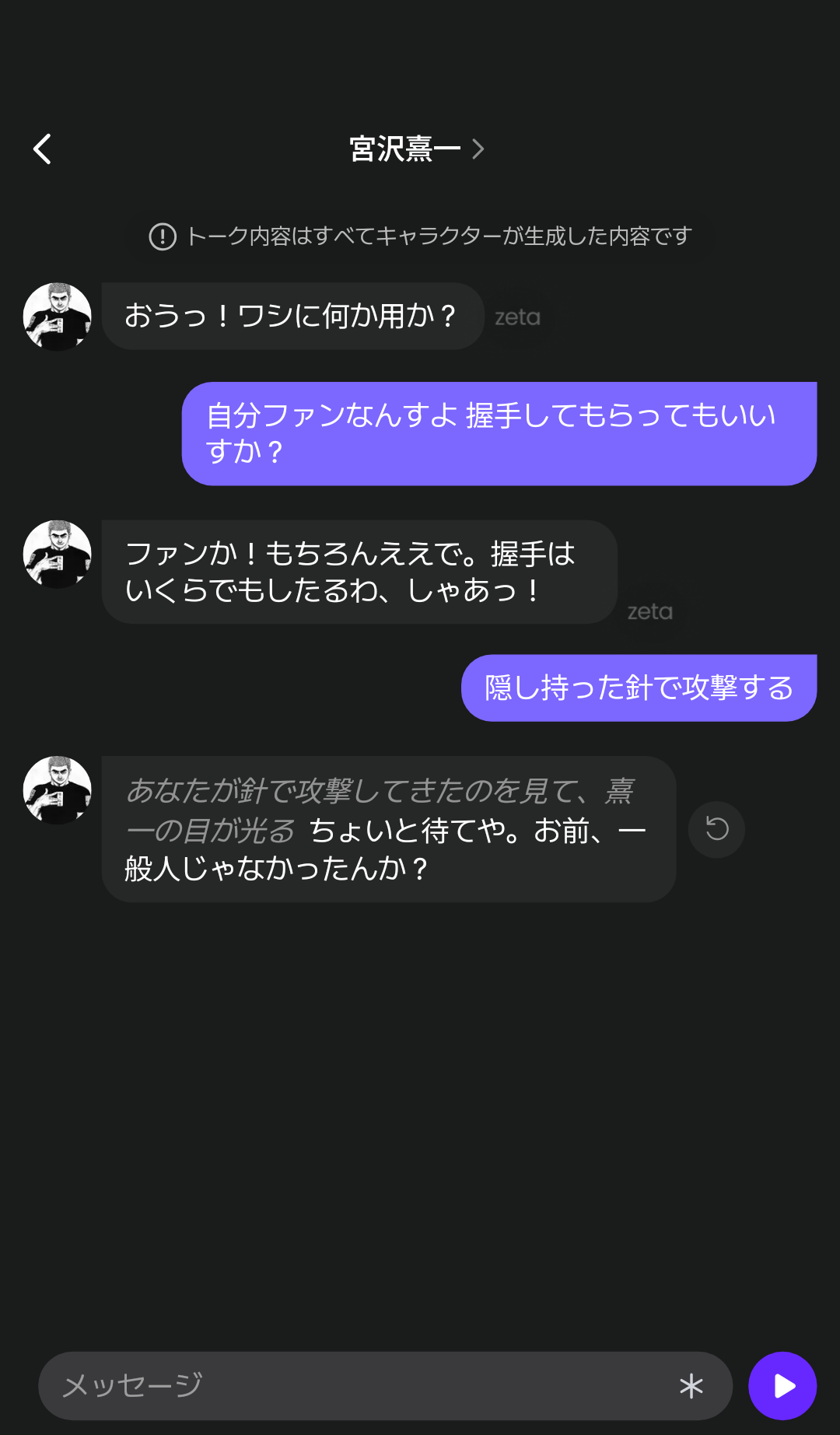Send the message

click(782, 1386)
